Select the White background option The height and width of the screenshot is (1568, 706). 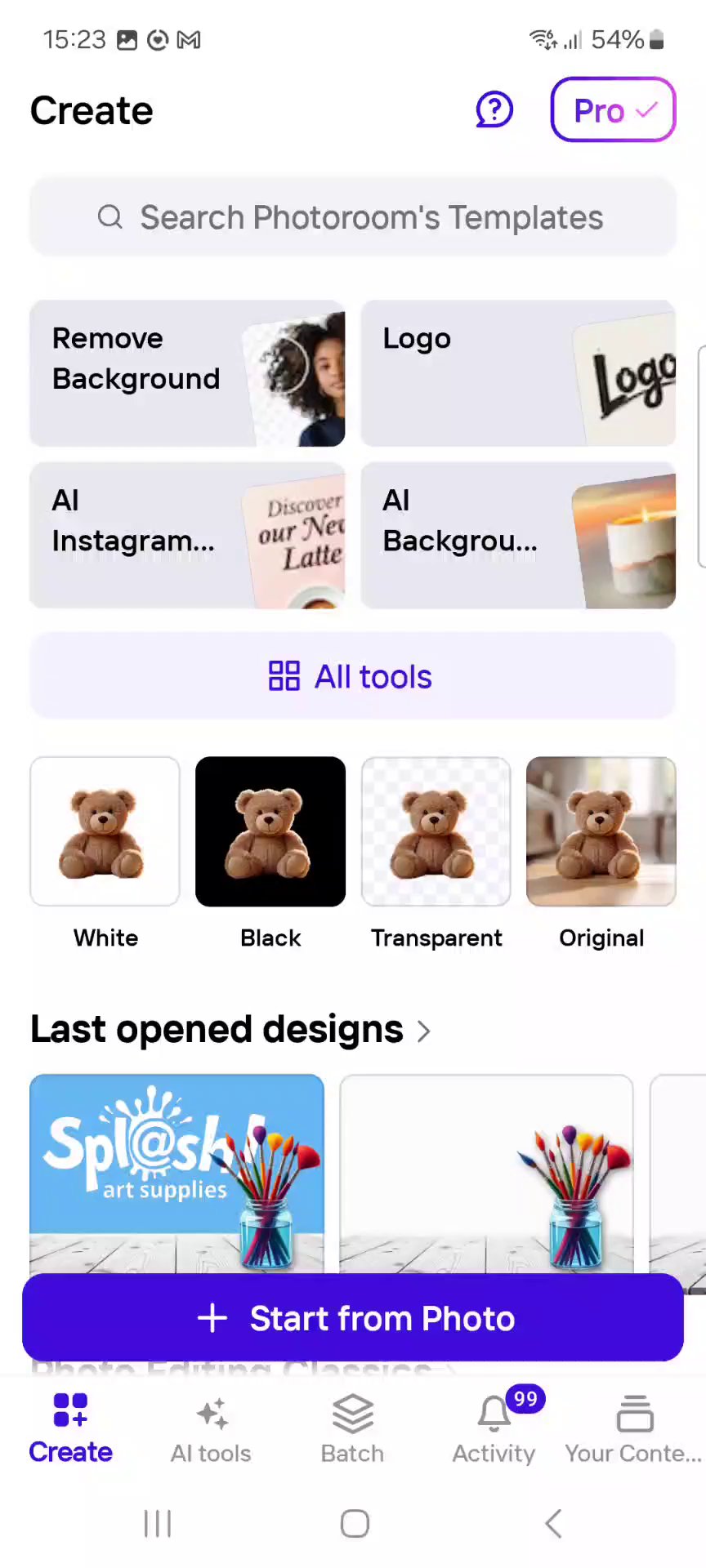(105, 831)
